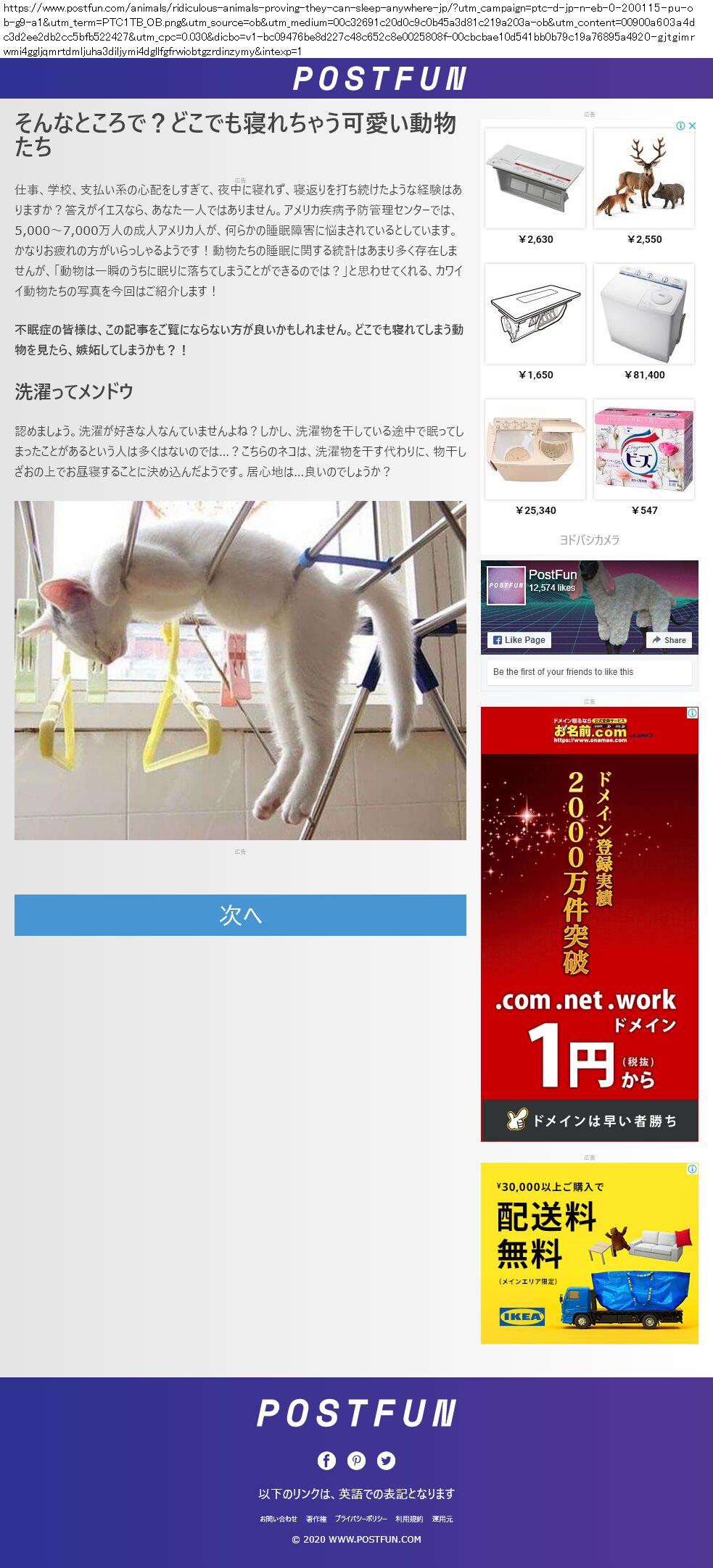Open the ¥25,340 washing machine ad
This screenshot has height=1568, width=713.
click(x=535, y=458)
